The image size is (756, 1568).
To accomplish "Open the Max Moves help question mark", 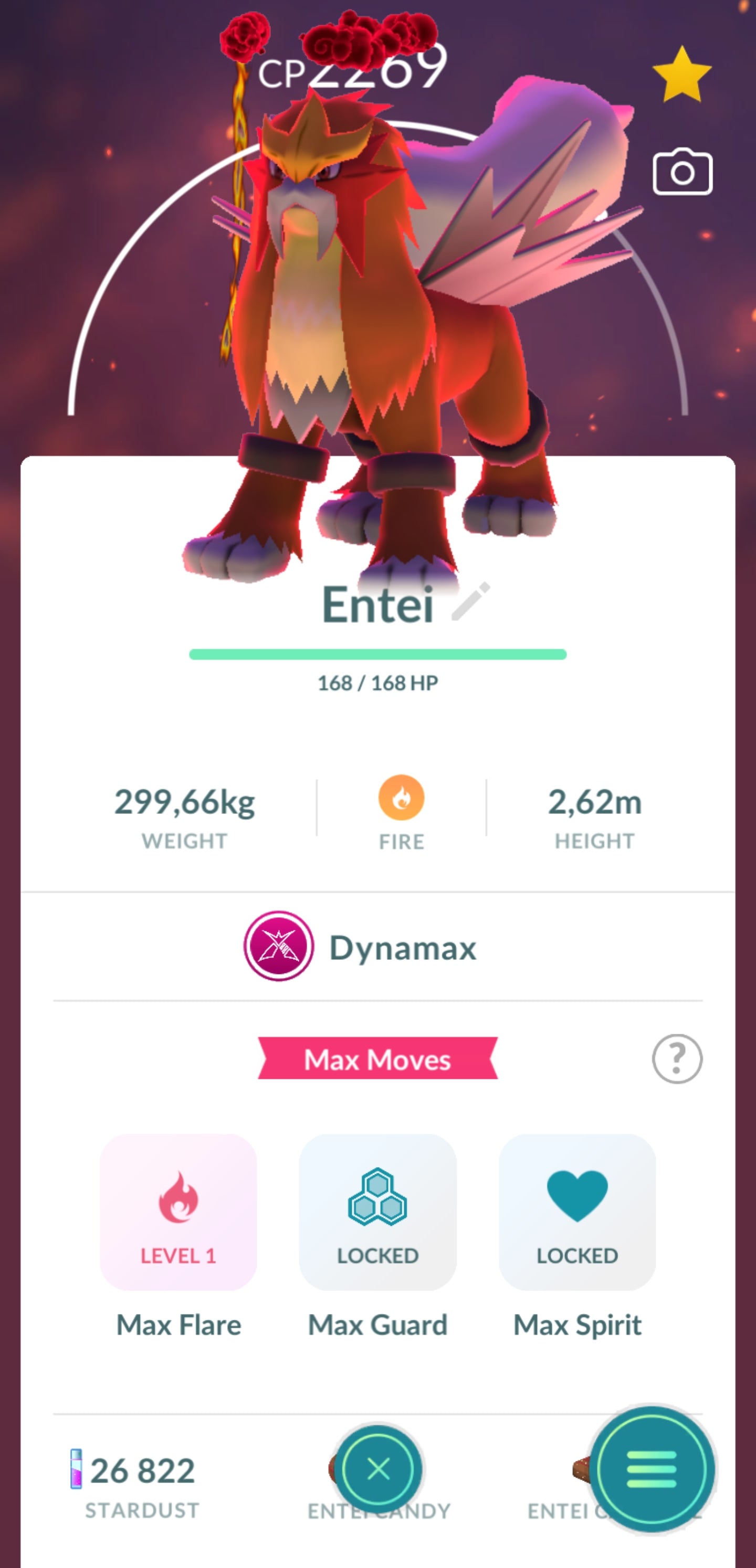I will point(677,1058).
